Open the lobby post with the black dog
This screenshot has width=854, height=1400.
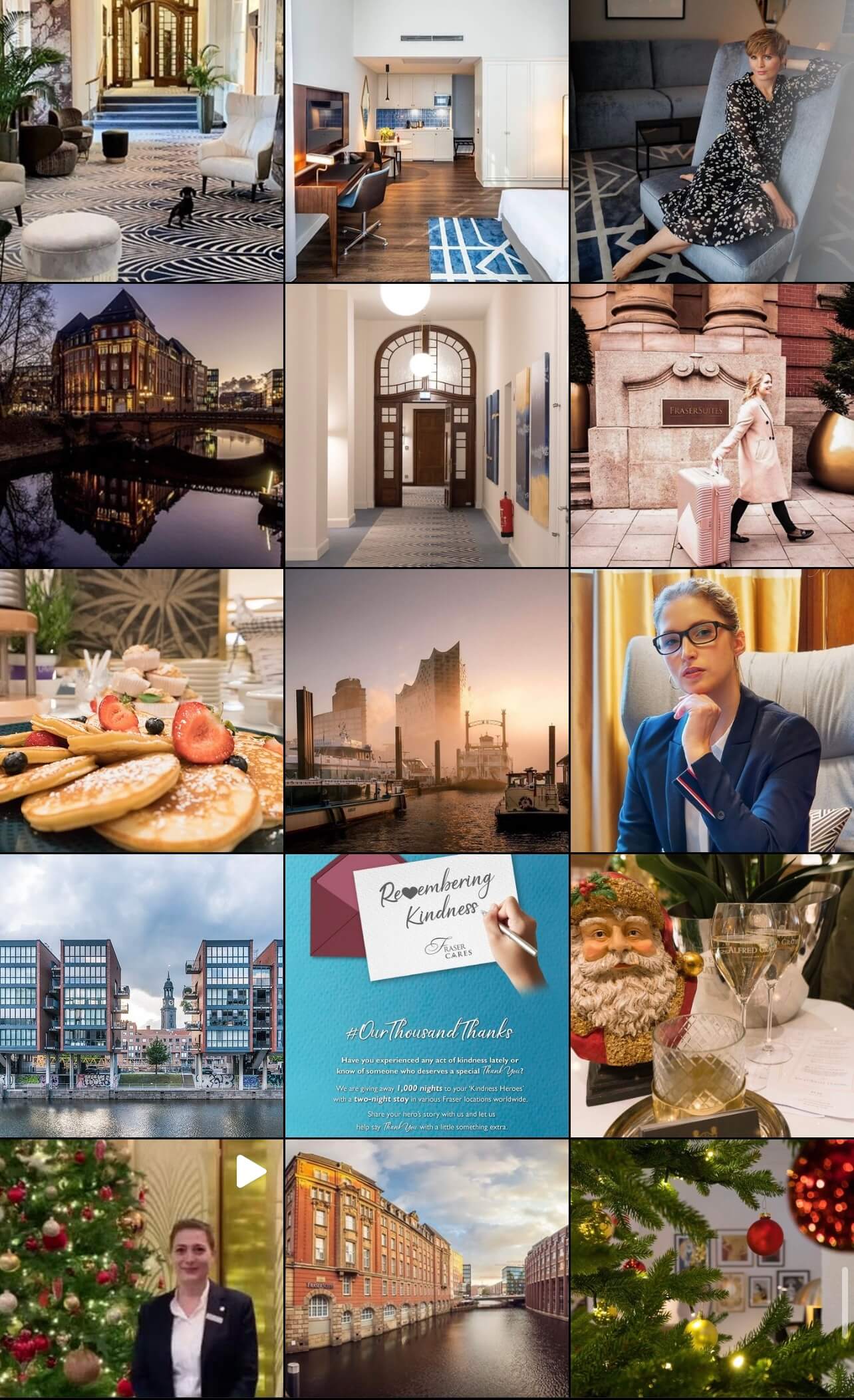[141, 141]
